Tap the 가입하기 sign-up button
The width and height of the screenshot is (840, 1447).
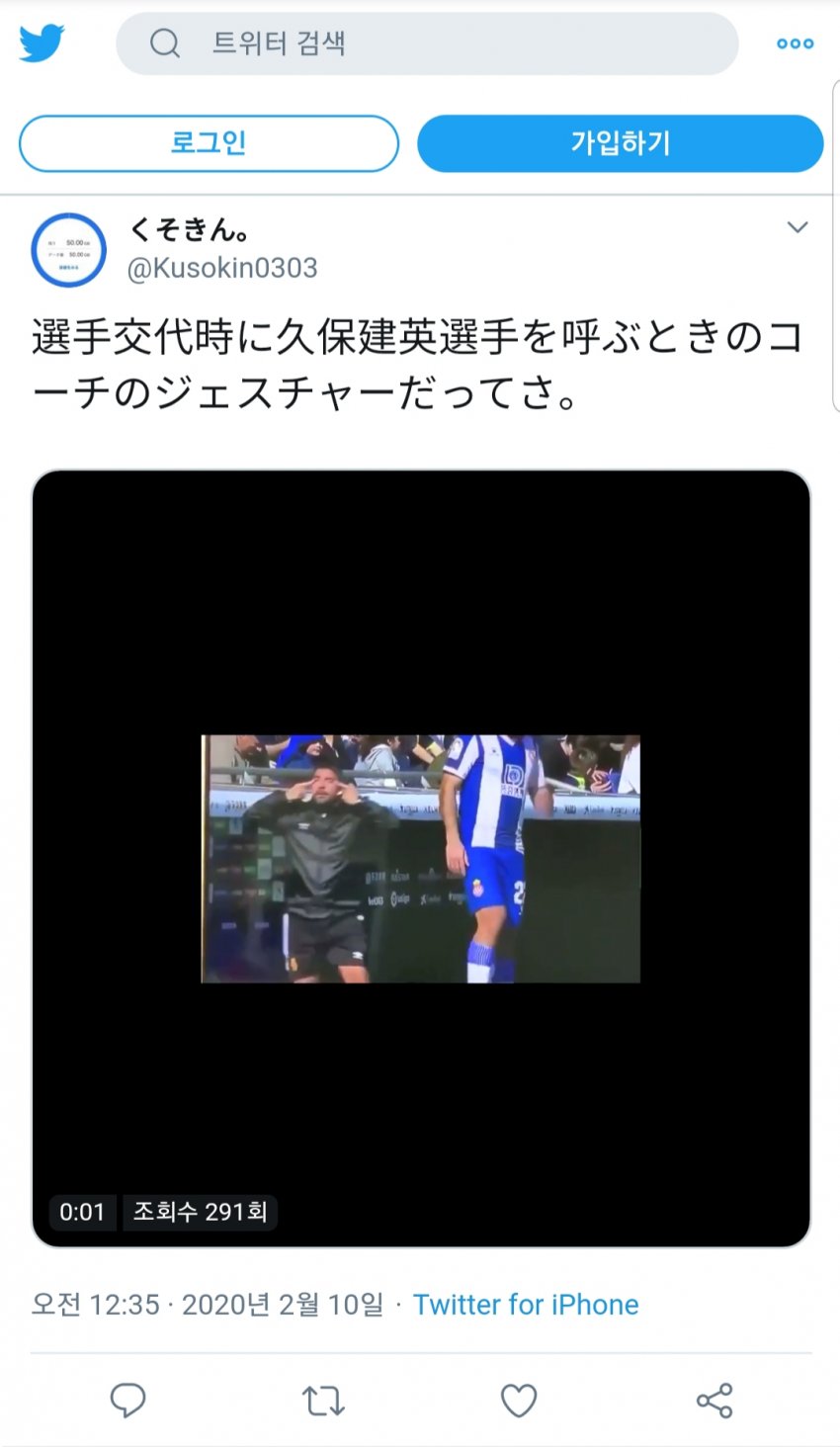click(x=620, y=143)
